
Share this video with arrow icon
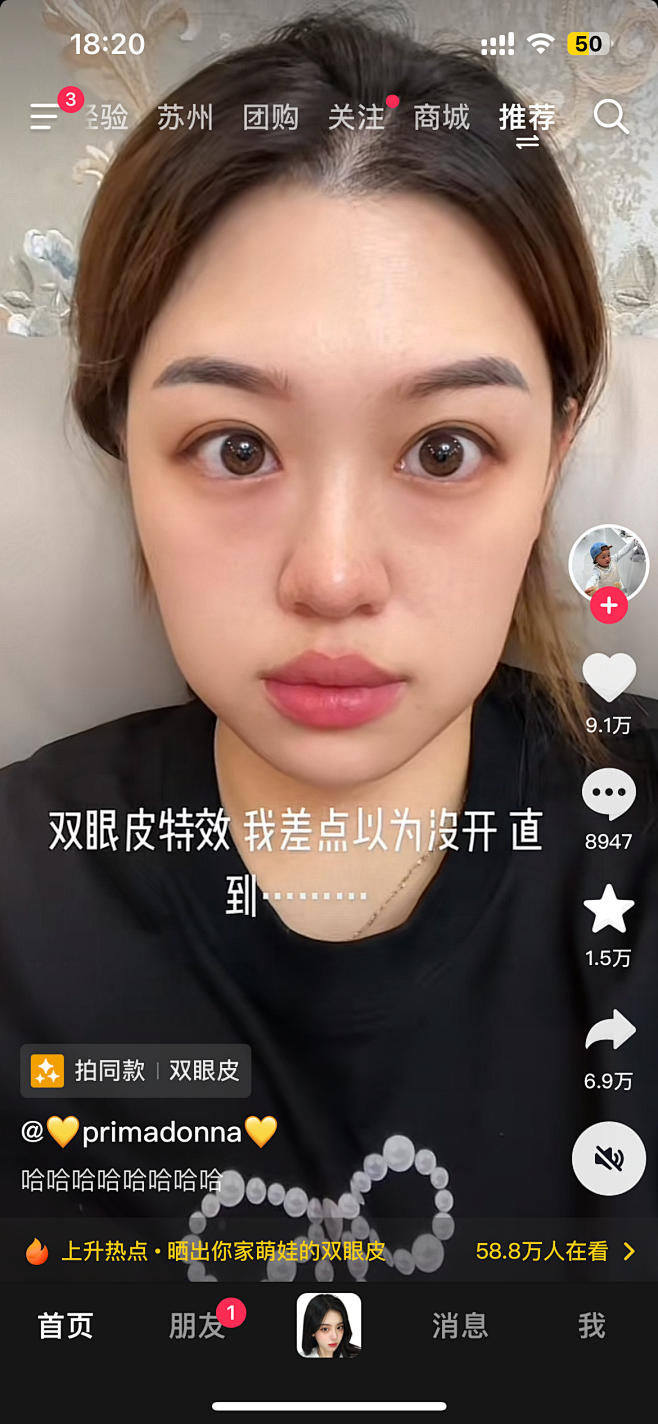[608, 1032]
